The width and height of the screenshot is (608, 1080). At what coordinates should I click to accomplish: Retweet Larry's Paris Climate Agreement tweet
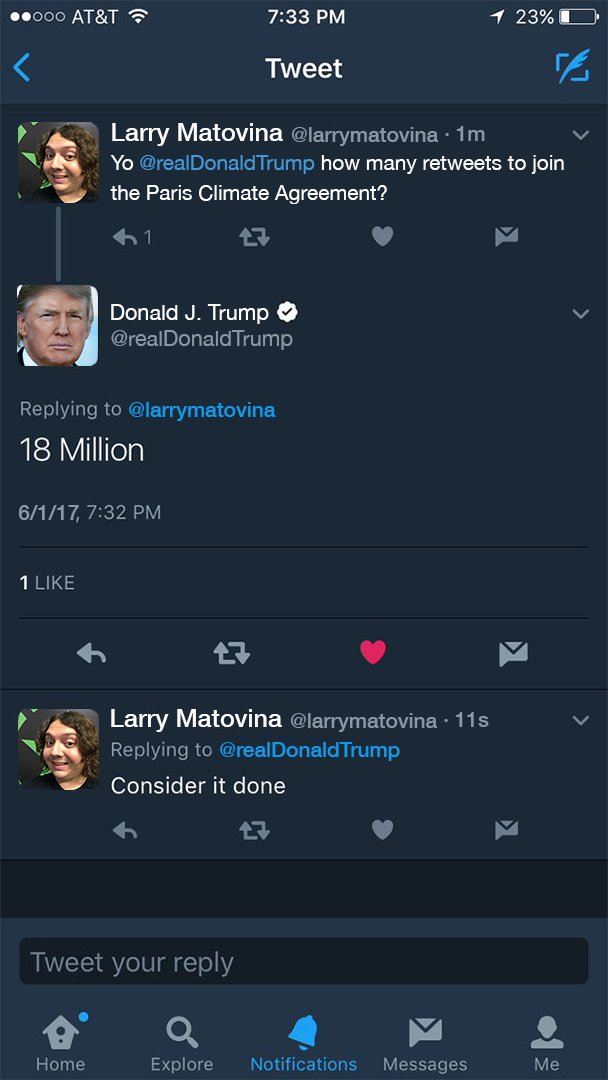tap(254, 237)
